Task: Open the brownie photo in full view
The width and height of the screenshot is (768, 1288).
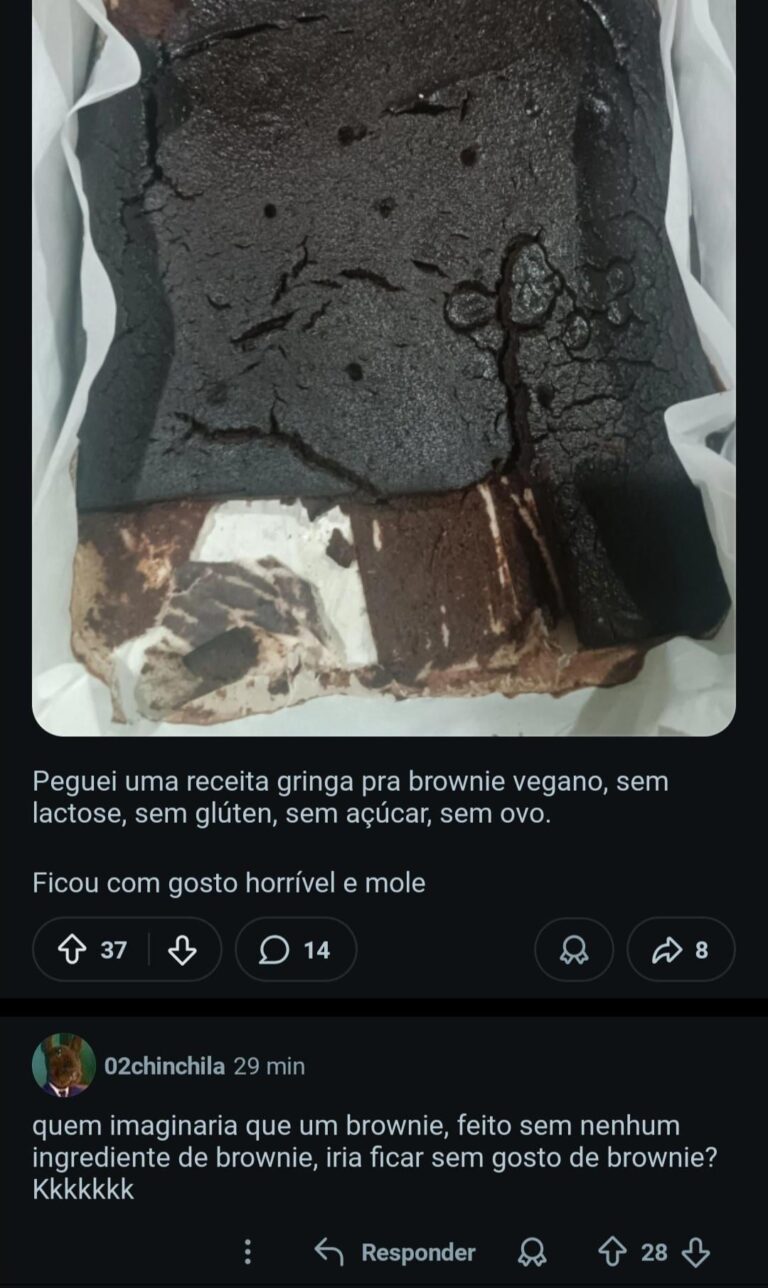Action: 384,360
